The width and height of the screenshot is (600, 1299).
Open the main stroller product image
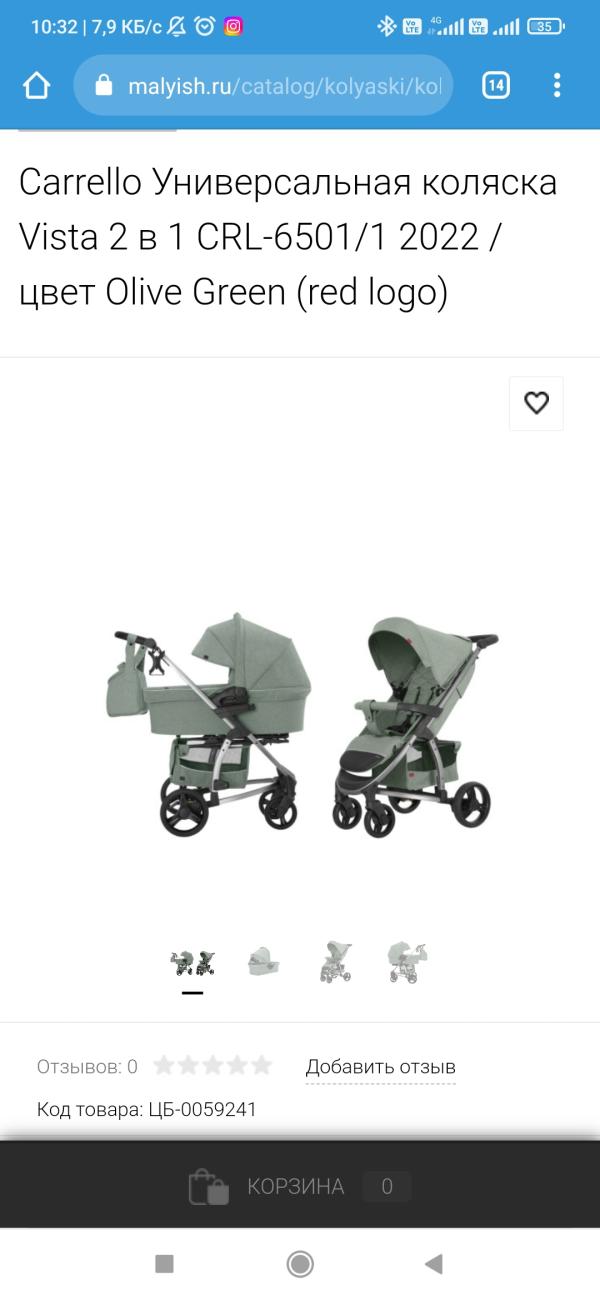tap(301, 724)
